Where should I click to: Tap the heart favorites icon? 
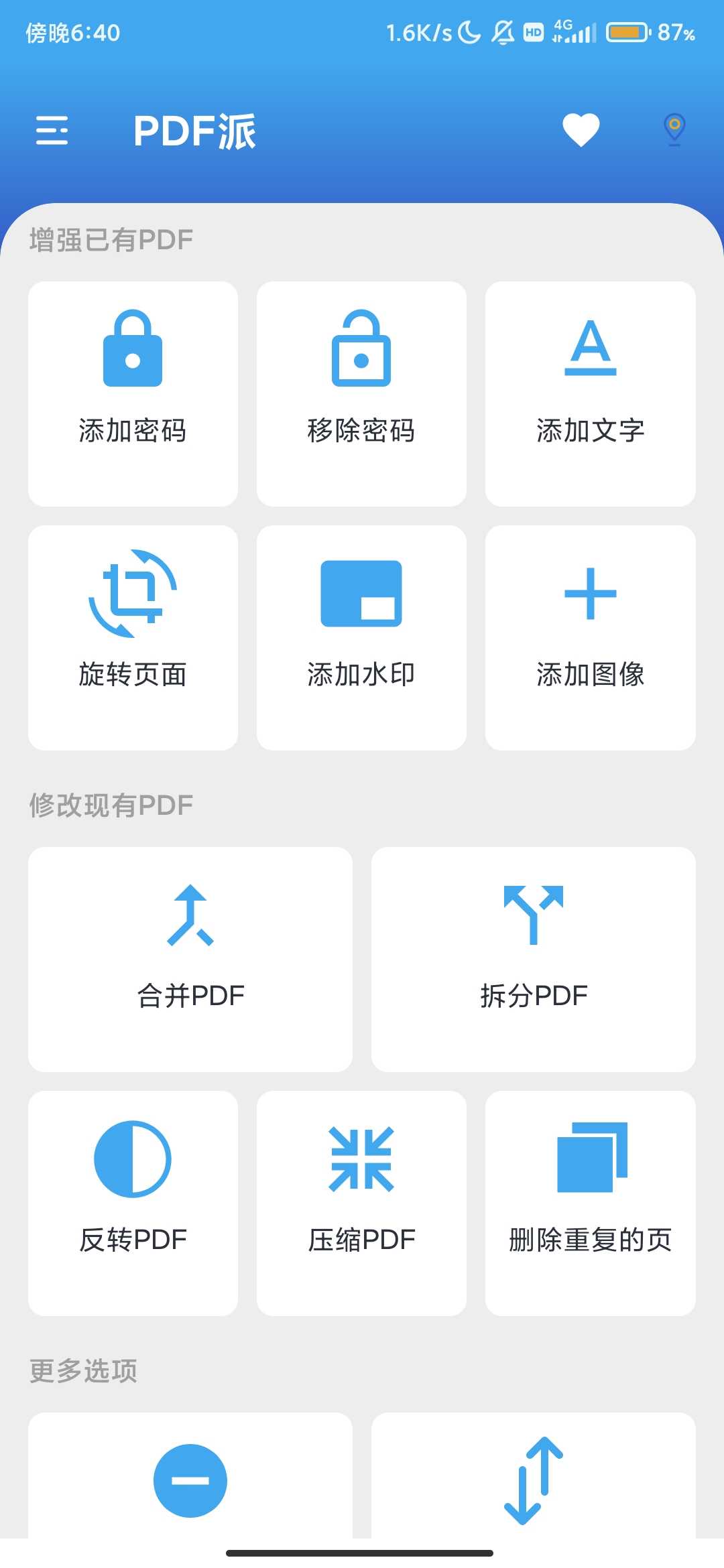tap(581, 130)
